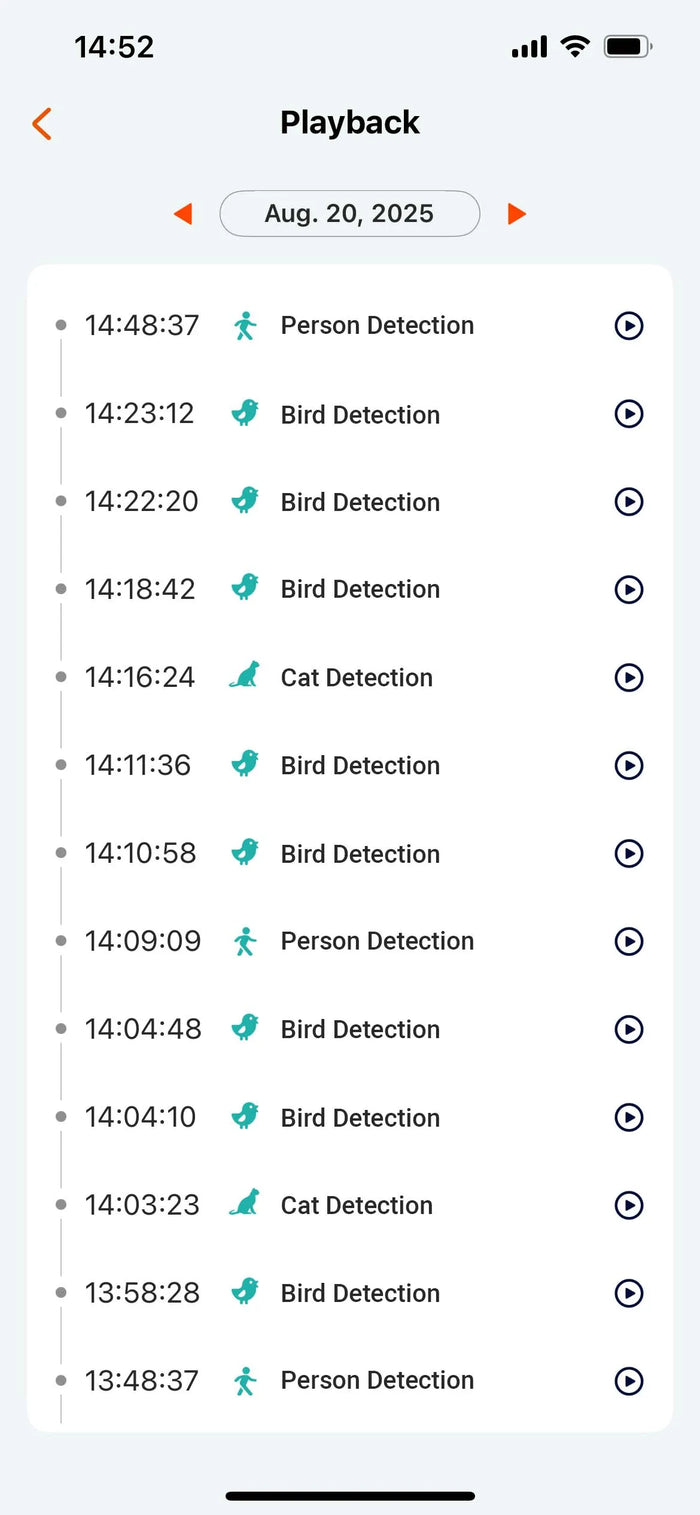This screenshot has height=1515, width=700.
Task: Play the 14:03:23 Cat Detection video
Action: point(628,1206)
